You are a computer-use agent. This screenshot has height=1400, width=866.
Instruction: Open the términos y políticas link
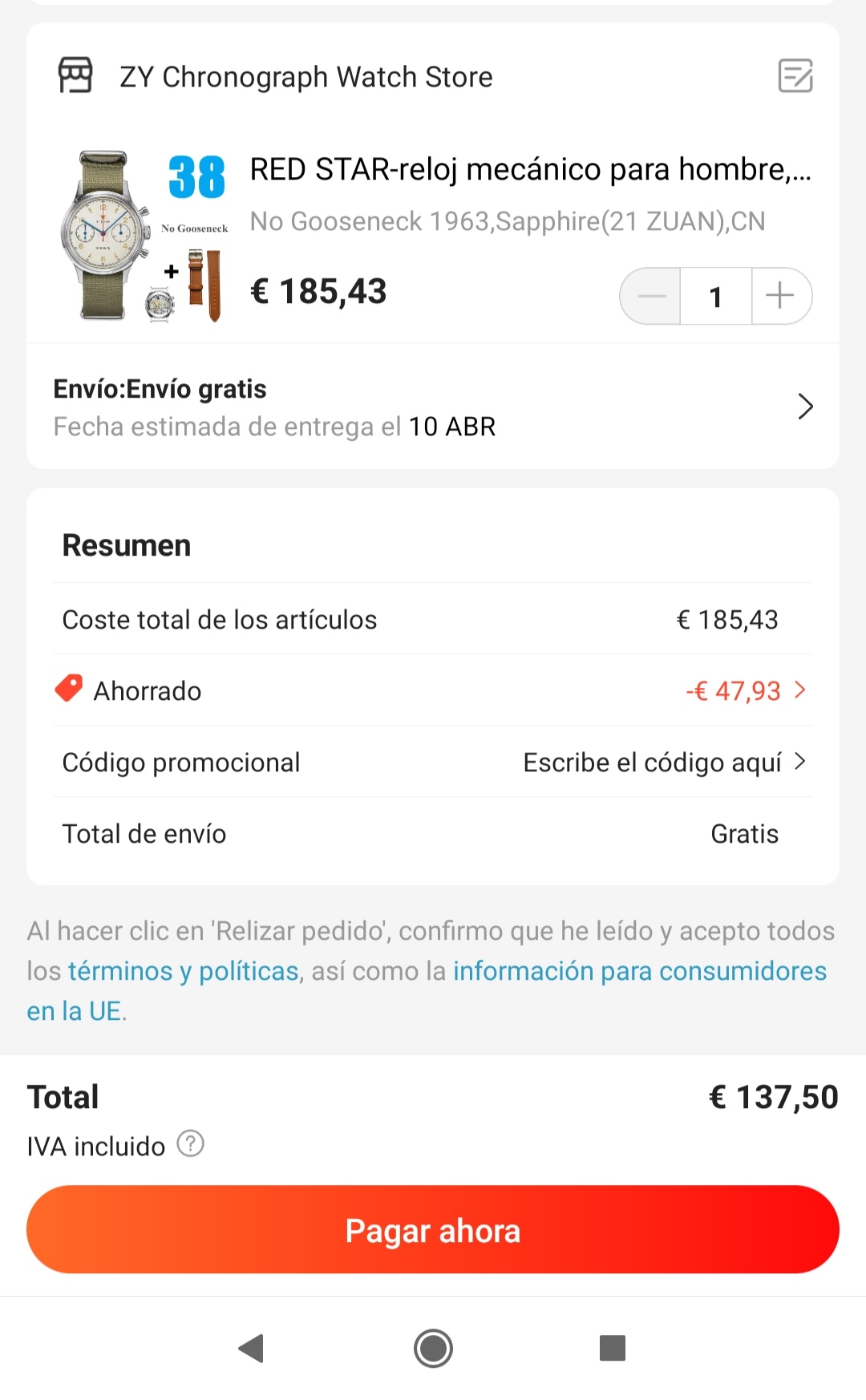183,971
